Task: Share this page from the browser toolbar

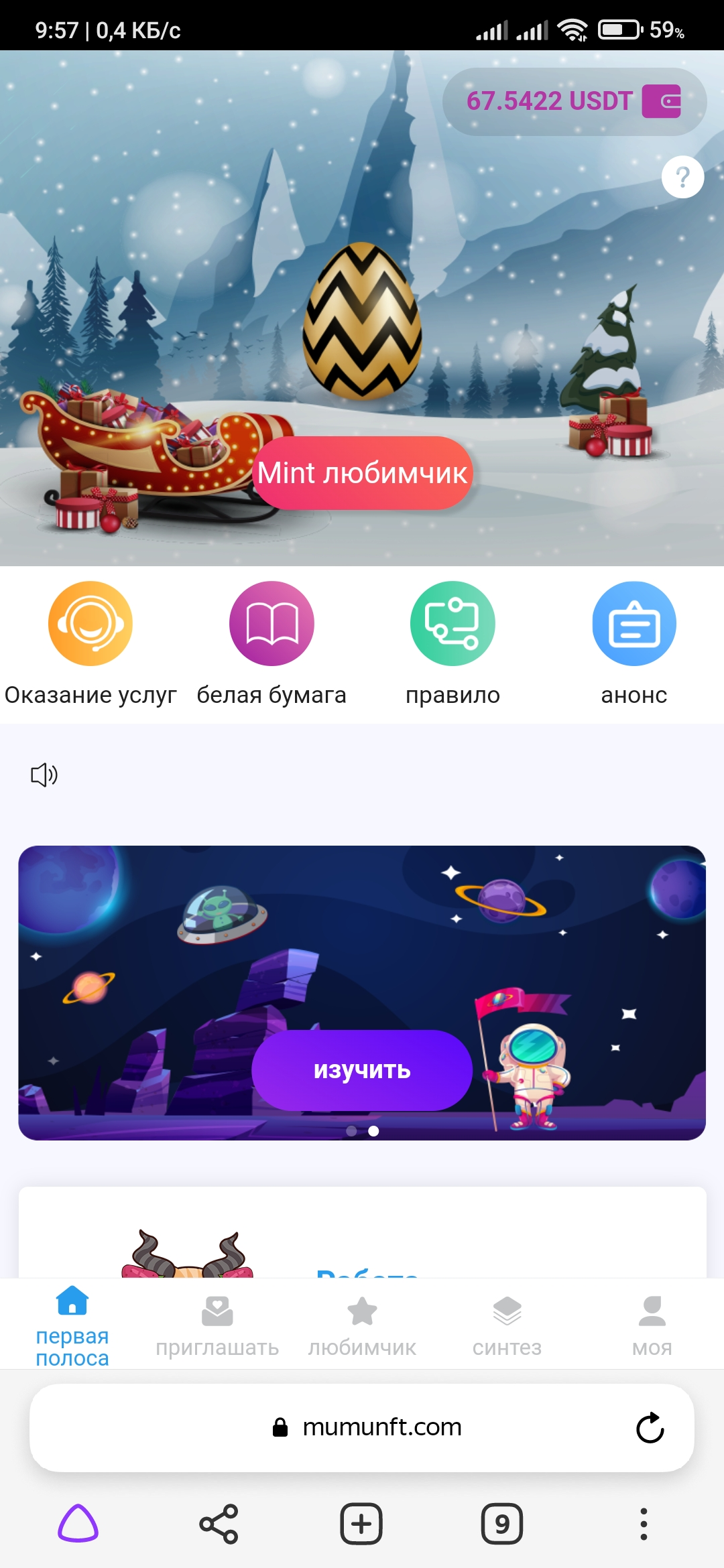Action: pyautogui.click(x=219, y=1524)
